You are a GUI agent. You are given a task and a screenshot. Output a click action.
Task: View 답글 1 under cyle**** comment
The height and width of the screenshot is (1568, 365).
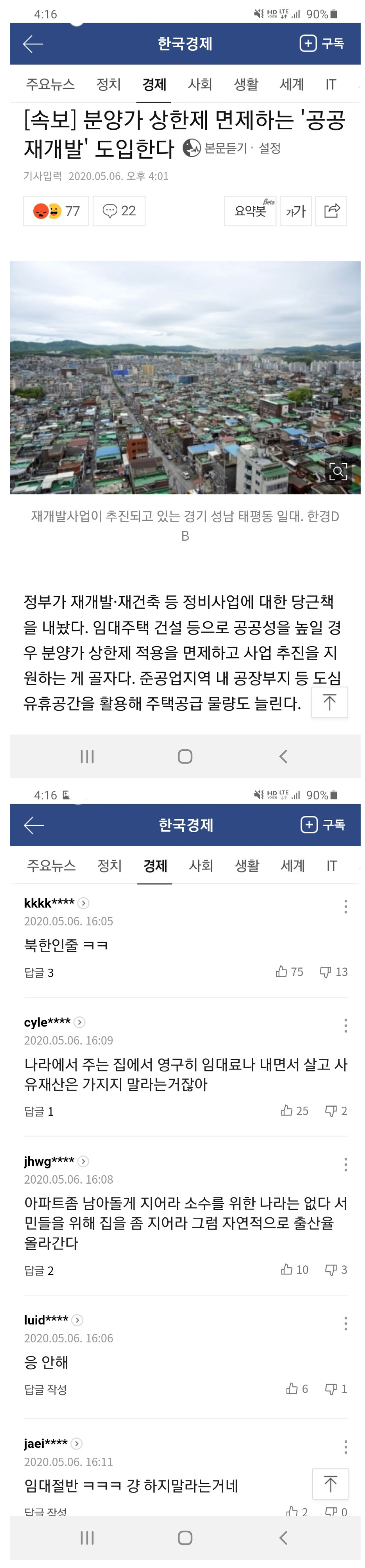(x=39, y=1111)
